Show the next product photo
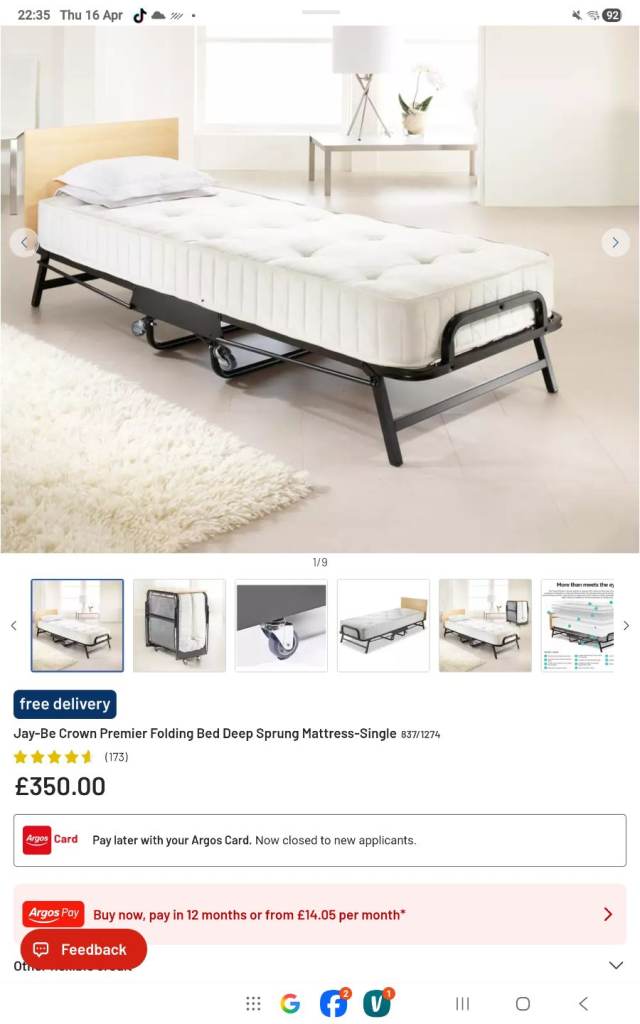The width and height of the screenshot is (640, 1024). tap(615, 242)
